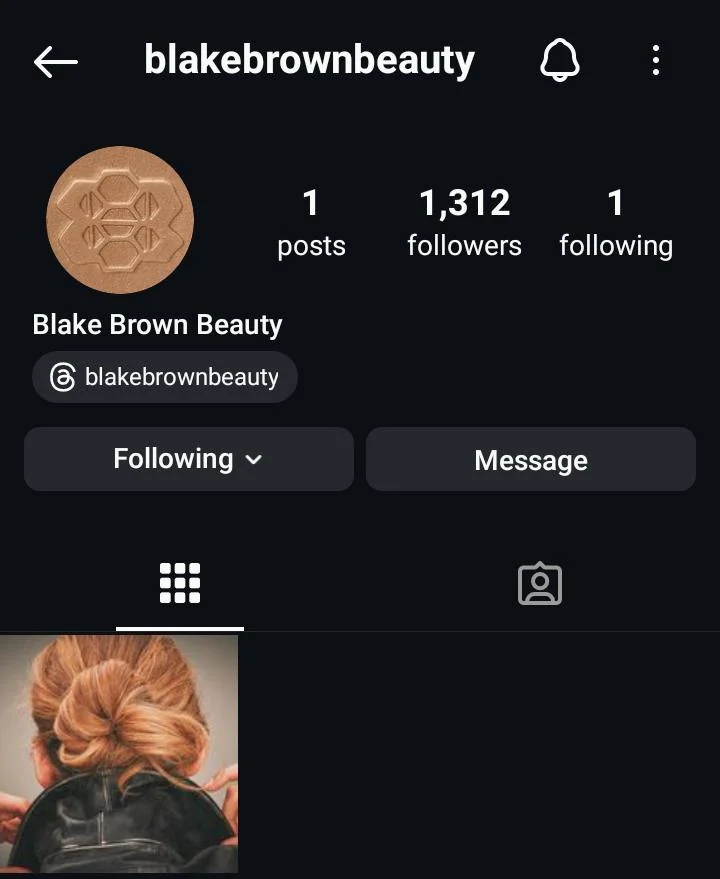Message Blake Brown Beauty

pyautogui.click(x=530, y=460)
